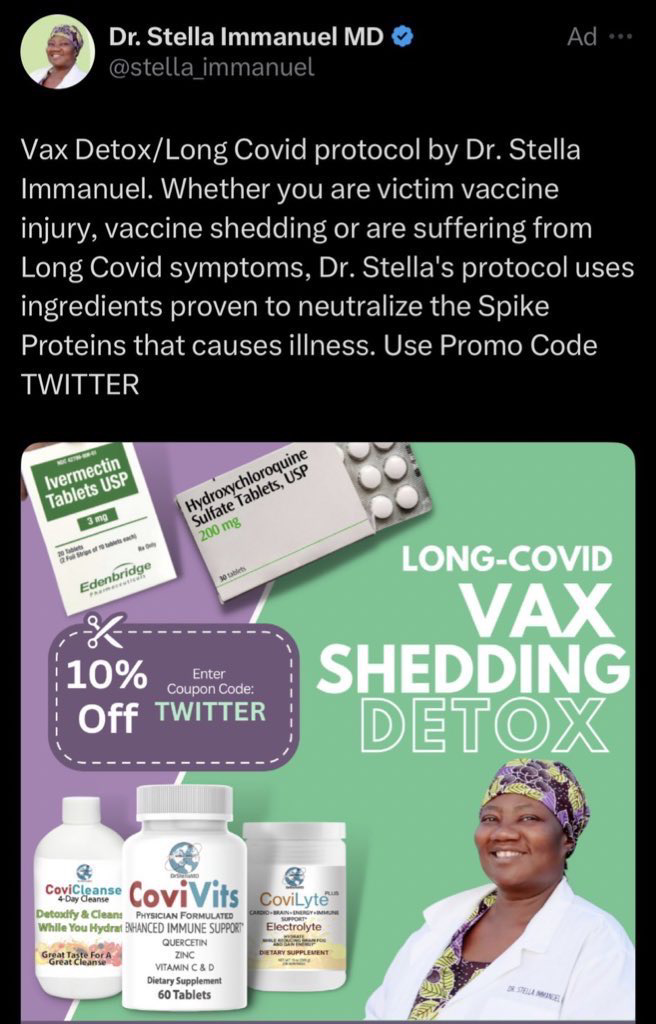The height and width of the screenshot is (1024, 656).
Task: Open Dr. Stella Immanuel's profile picture
Action: (58, 52)
